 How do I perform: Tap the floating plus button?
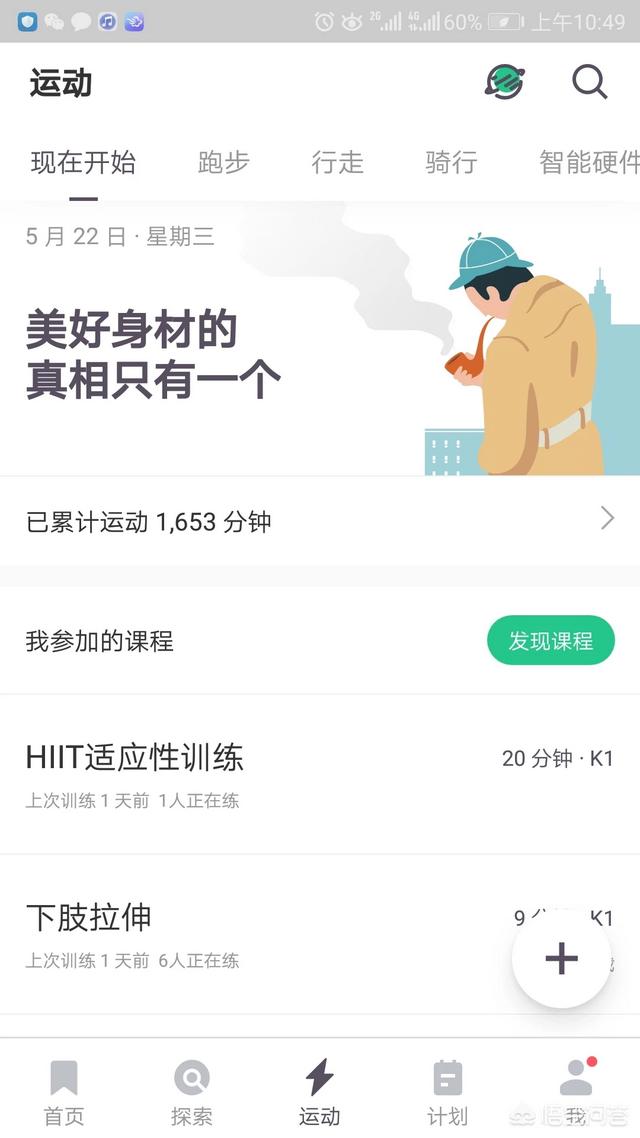tap(561, 959)
